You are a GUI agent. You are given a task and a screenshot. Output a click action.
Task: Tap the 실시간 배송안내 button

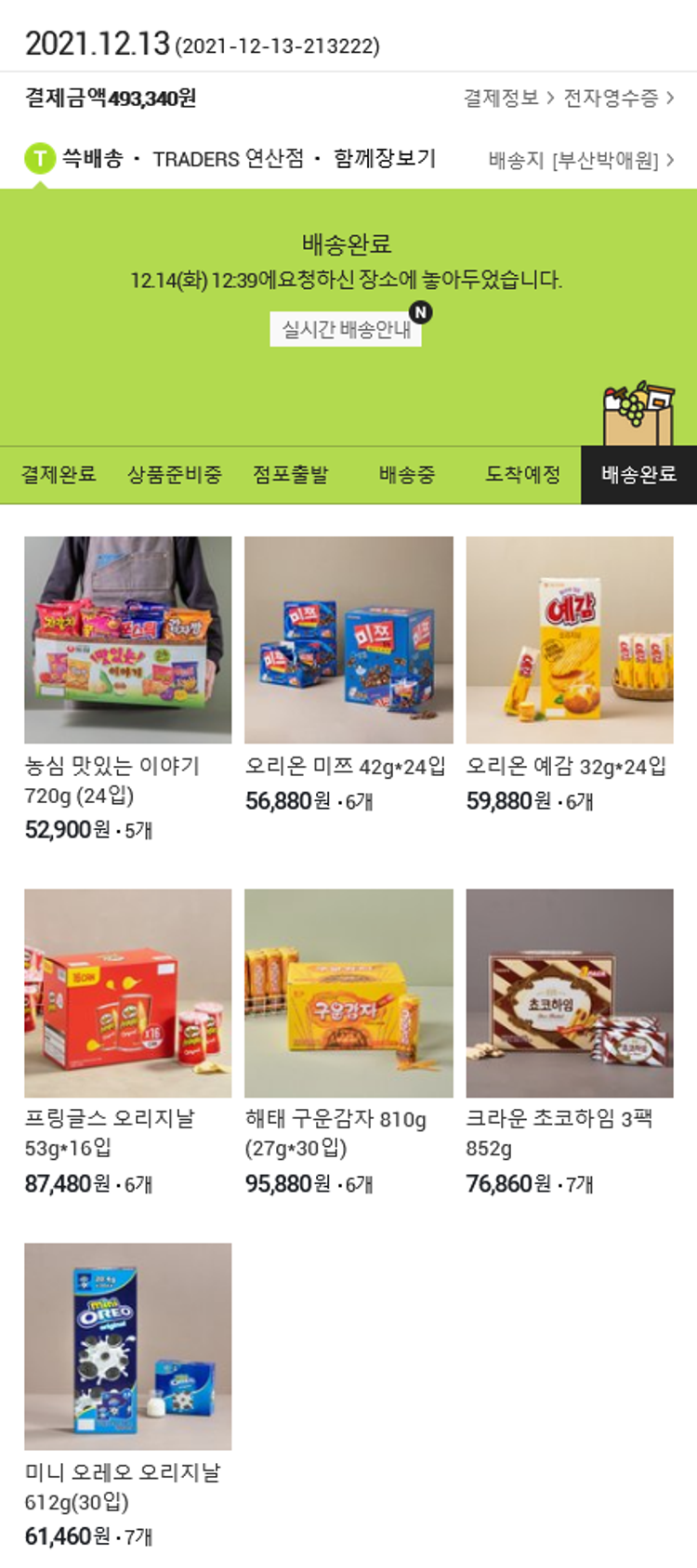tap(346, 329)
